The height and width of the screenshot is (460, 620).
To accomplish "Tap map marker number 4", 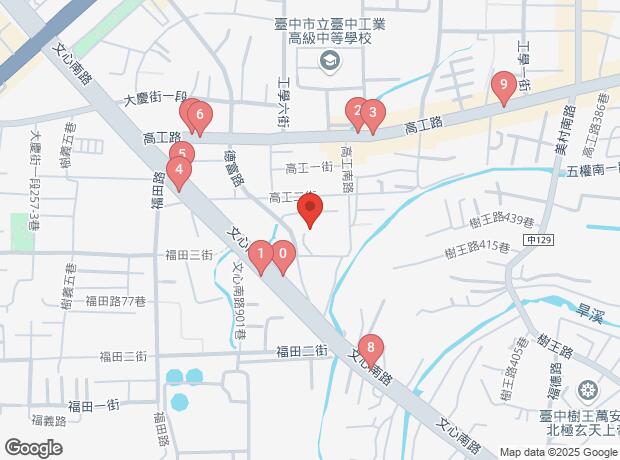I will pyautogui.click(x=179, y=172).
